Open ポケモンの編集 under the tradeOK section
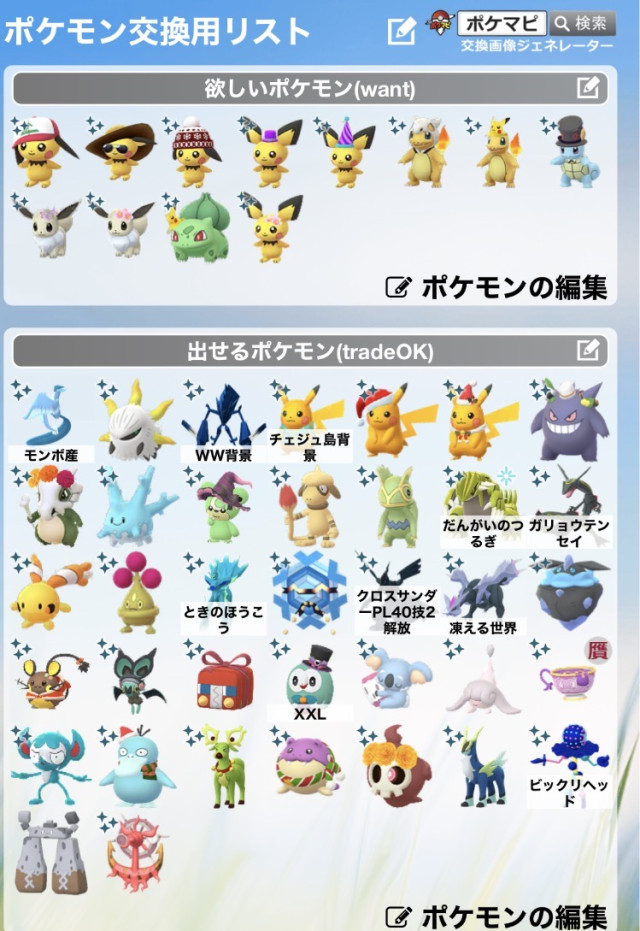This screenshot has width=640, height=931. 497,915
